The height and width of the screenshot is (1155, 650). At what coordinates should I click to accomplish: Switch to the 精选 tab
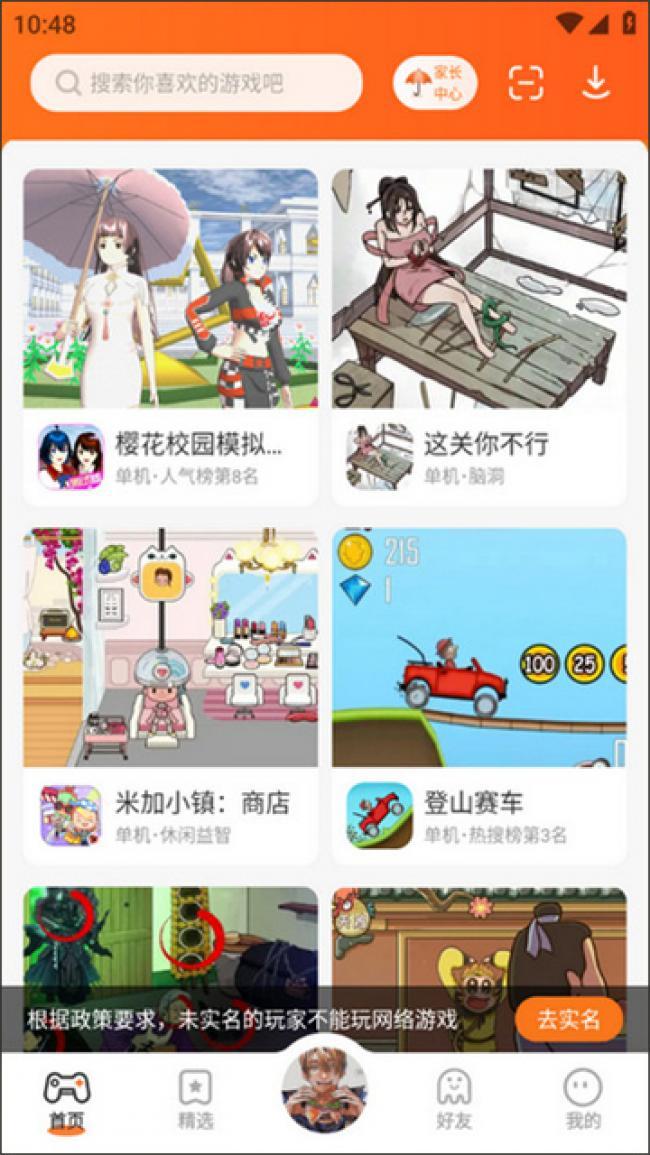tap(196, 1100)
